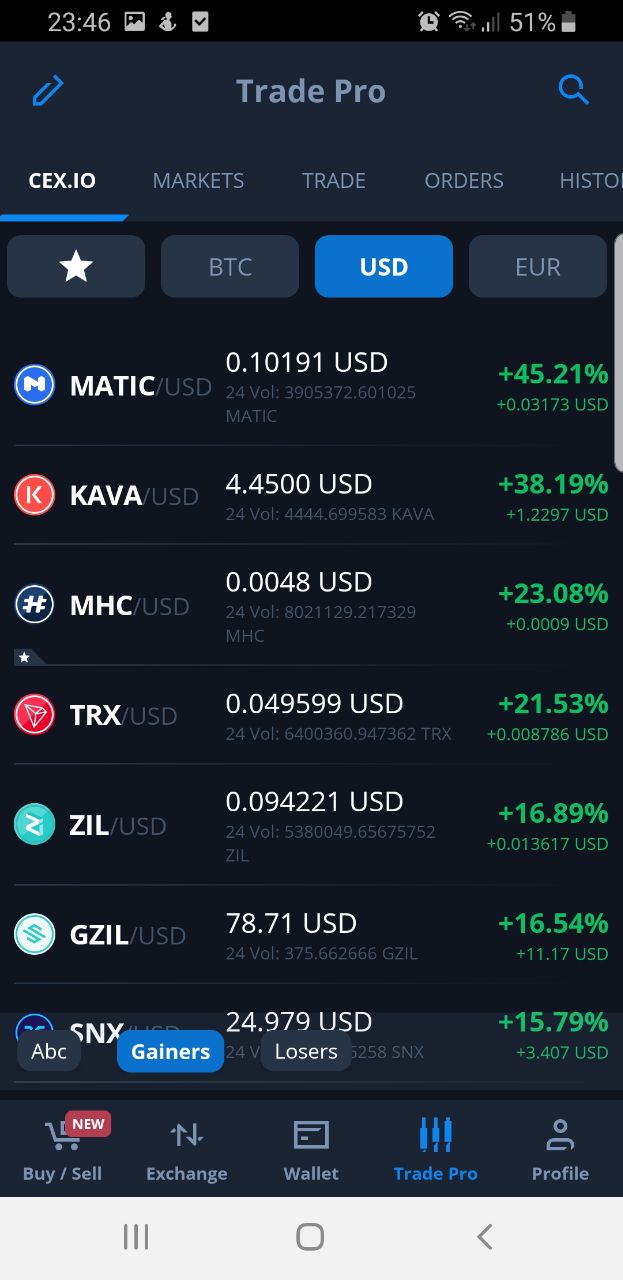The height and width of the screenshot is (1280, 623).
Task: Open the search magnifier icon
Action: [x=574, y=90]
